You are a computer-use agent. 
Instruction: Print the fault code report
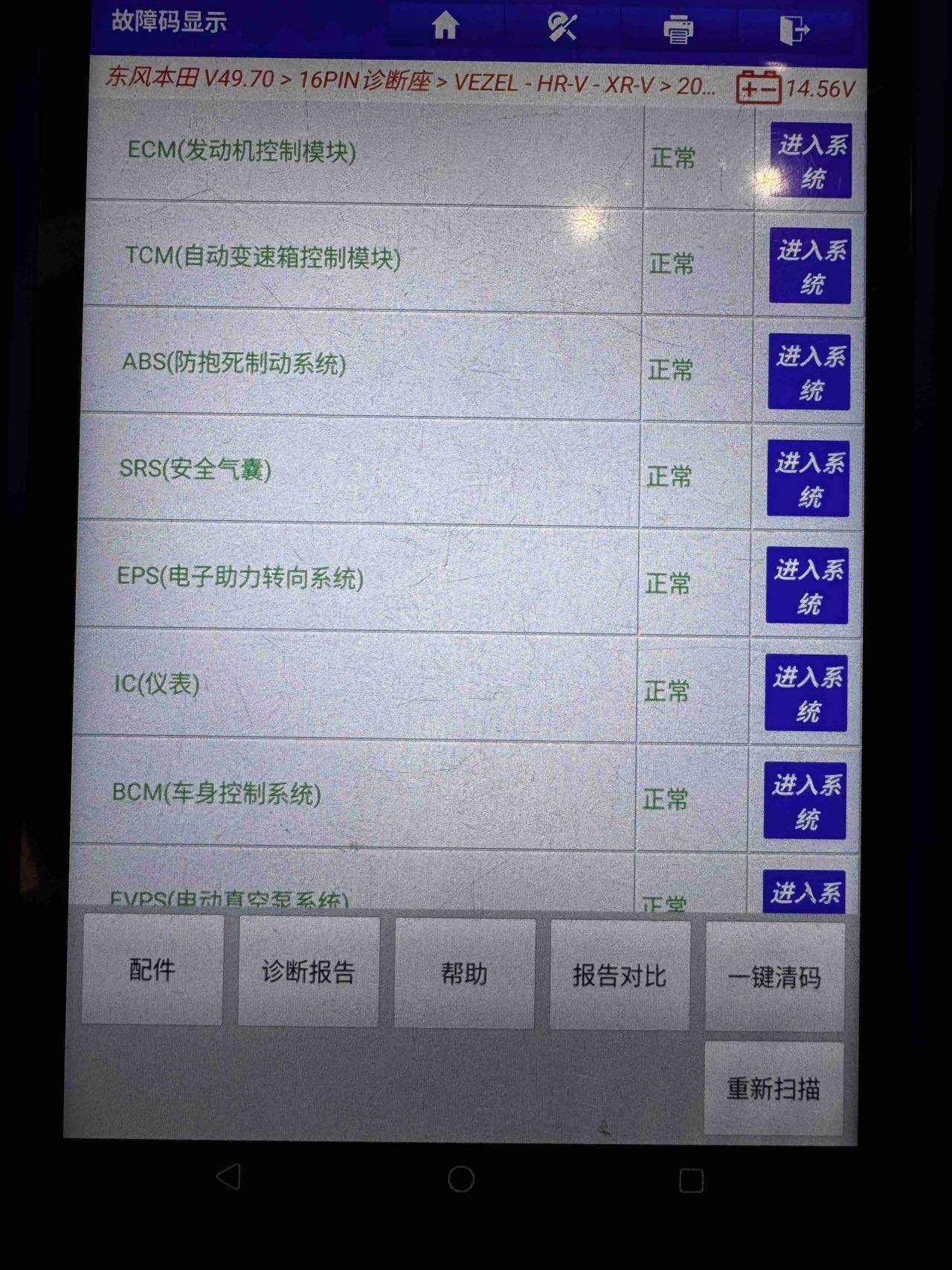coord(678,30)
